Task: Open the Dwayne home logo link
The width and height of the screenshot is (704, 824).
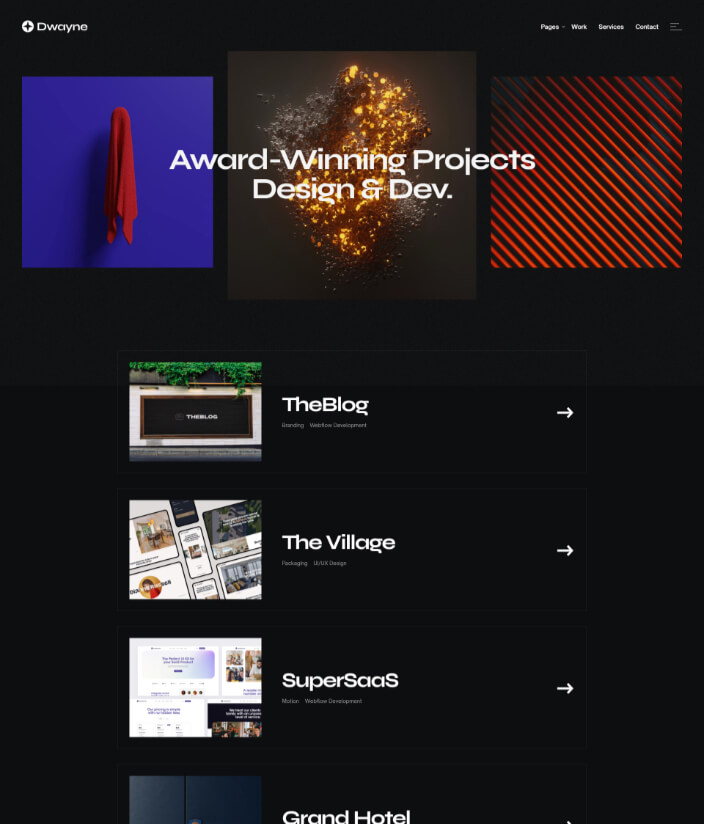Action: click(x=55, y=27)
